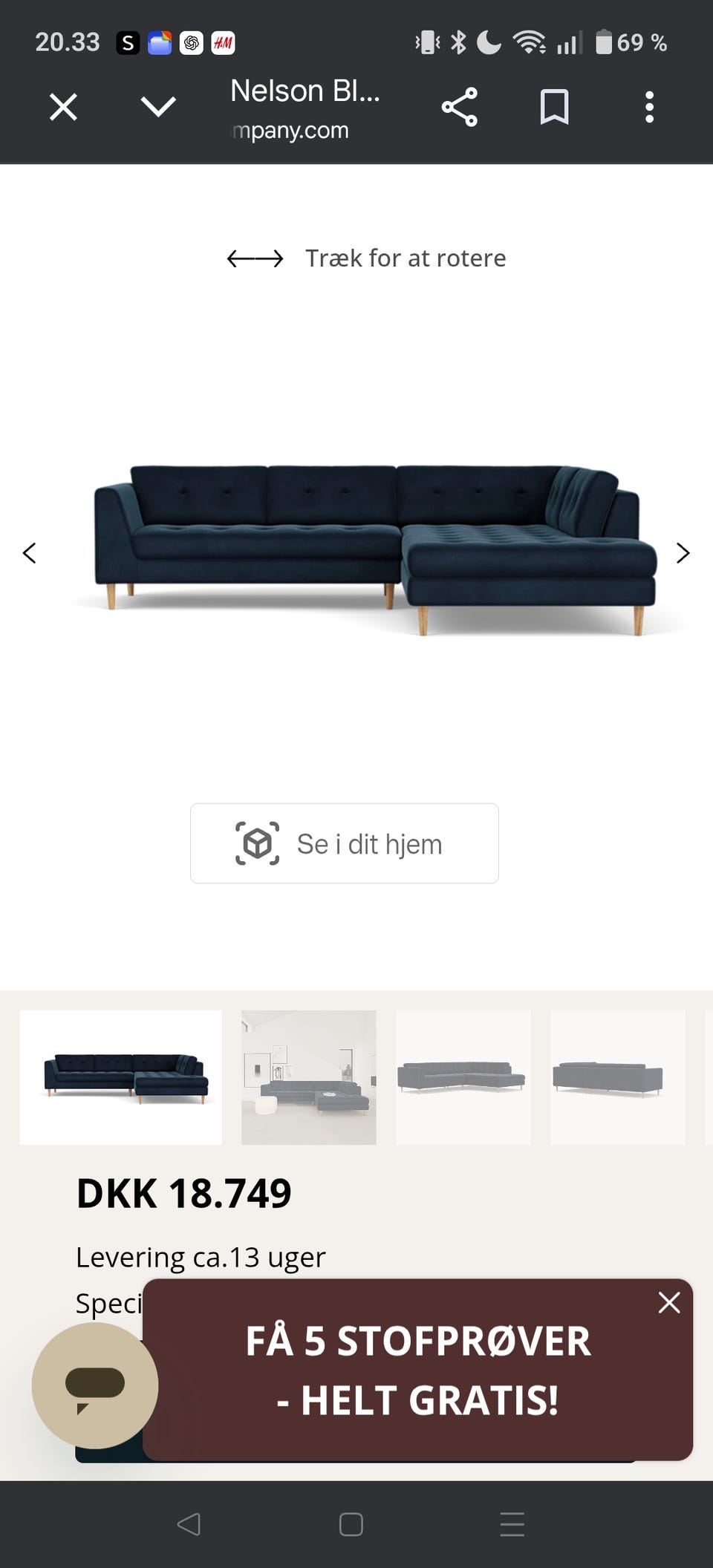Screen dimensions: 713x1568
Task: Dismiss the FÅ 5 STOFPRØVER popup
Action: (x=668, y=1303)
